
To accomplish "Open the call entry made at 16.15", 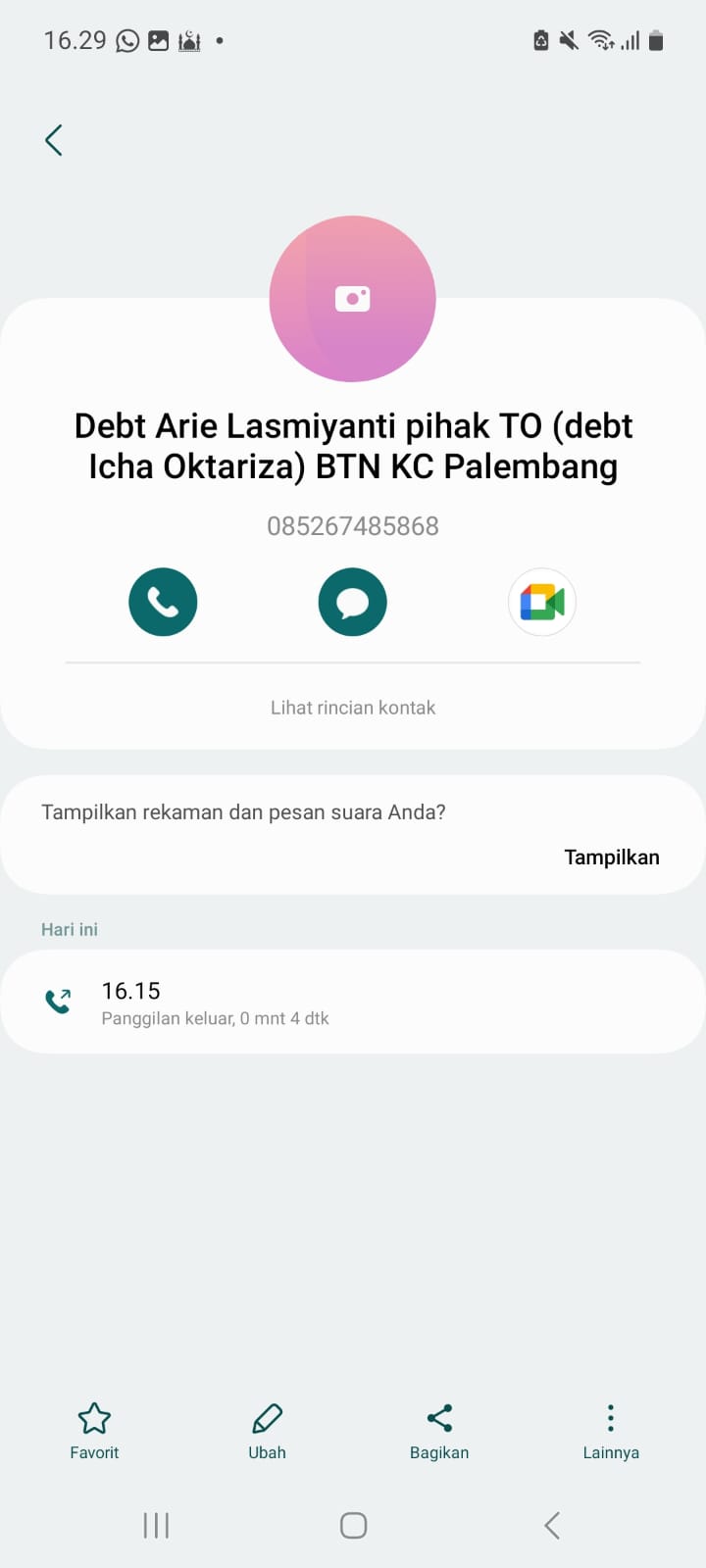I will click(352, 1002).
